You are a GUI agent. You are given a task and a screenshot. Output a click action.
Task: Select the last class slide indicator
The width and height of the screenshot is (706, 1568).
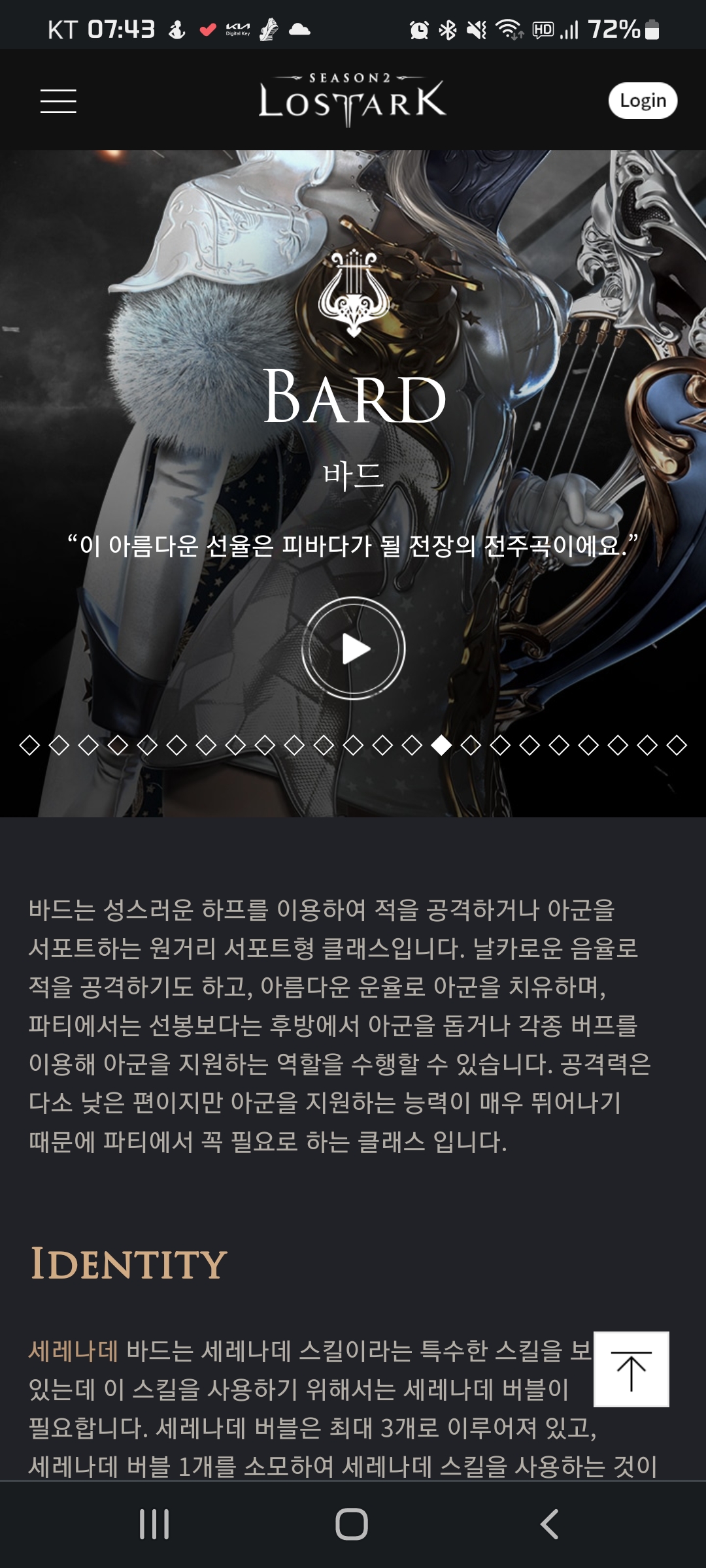coord(677,745)
